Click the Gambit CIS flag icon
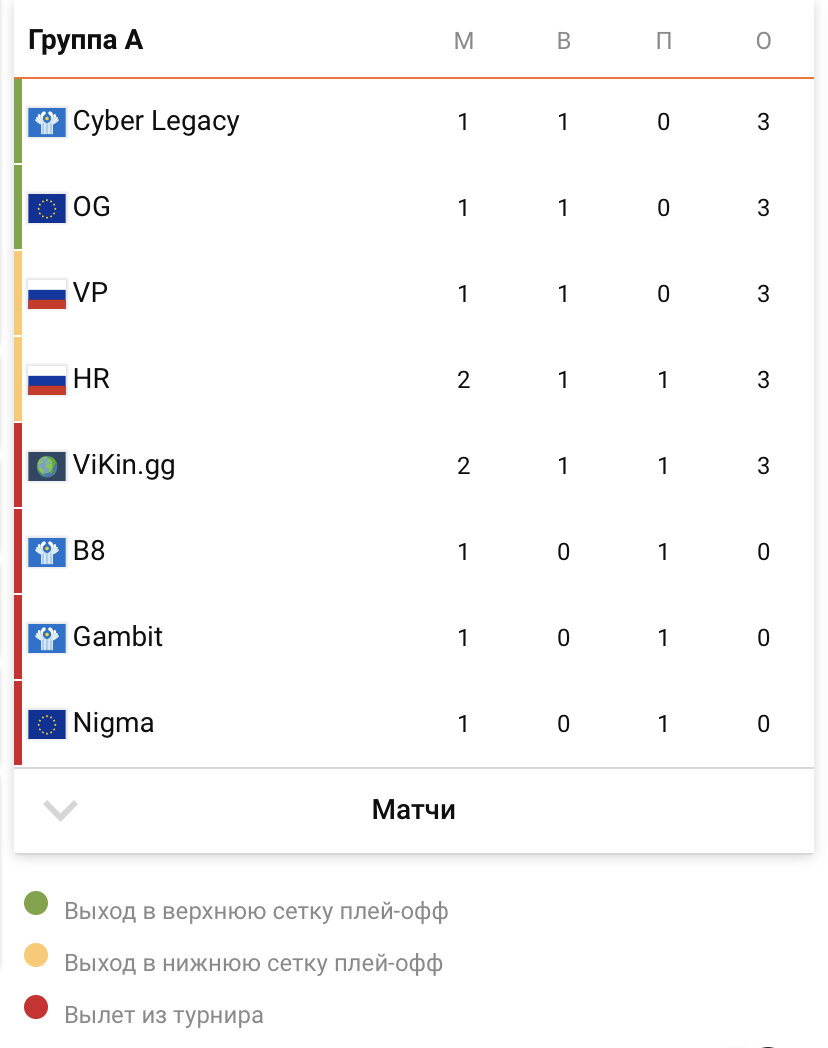This screenshot has height=1048, width=828. point(46,637)
